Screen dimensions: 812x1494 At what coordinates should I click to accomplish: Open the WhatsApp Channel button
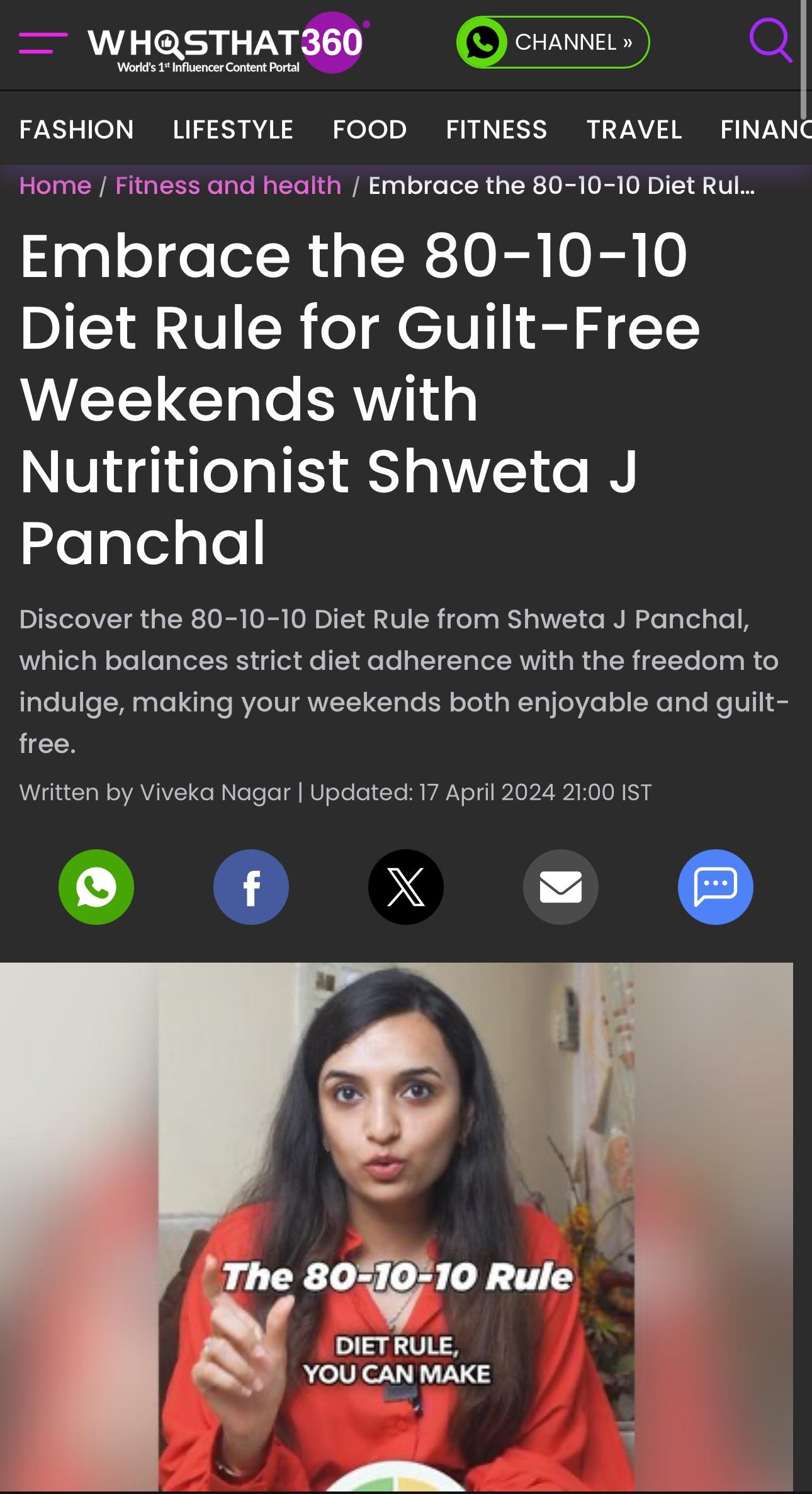[x=553, y=43]
